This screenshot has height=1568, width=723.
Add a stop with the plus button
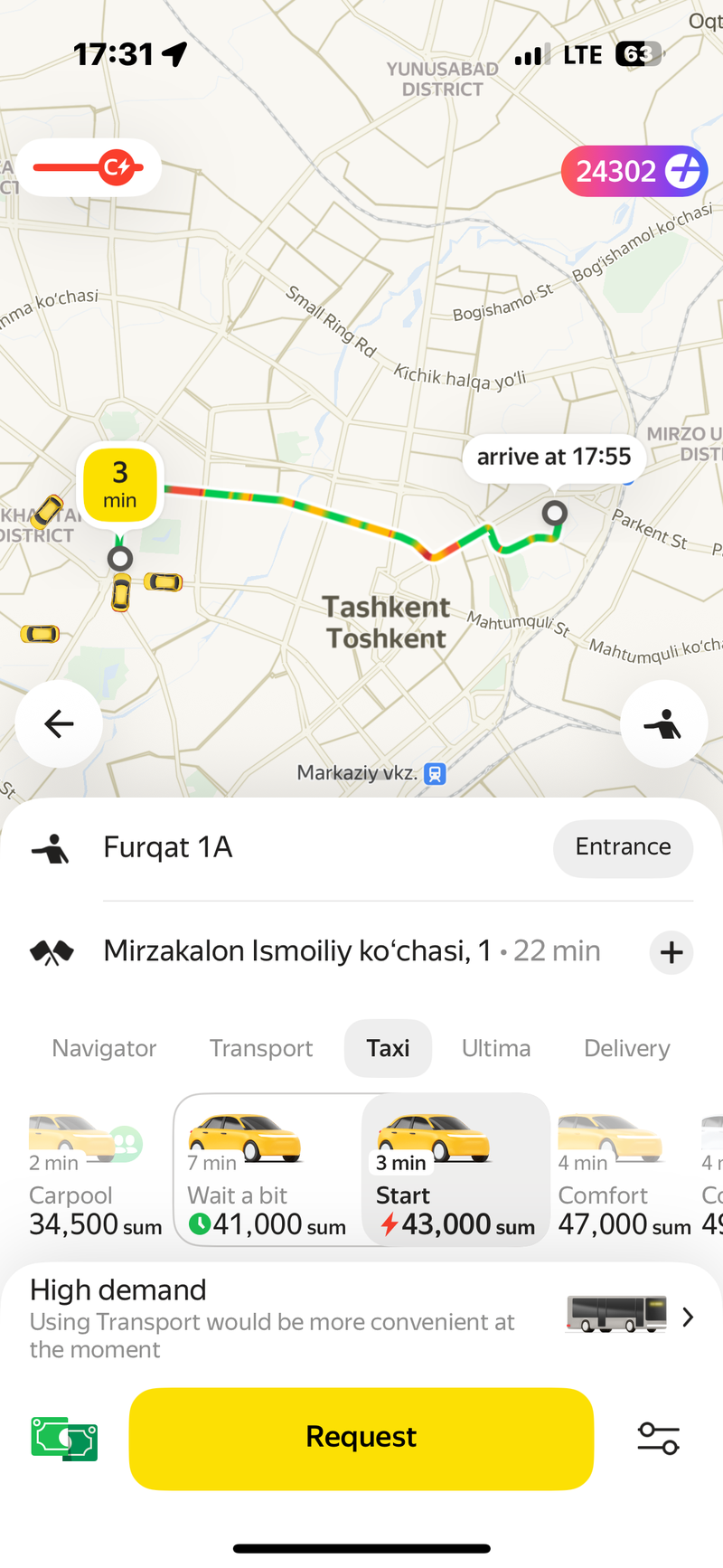coord(671,952)
